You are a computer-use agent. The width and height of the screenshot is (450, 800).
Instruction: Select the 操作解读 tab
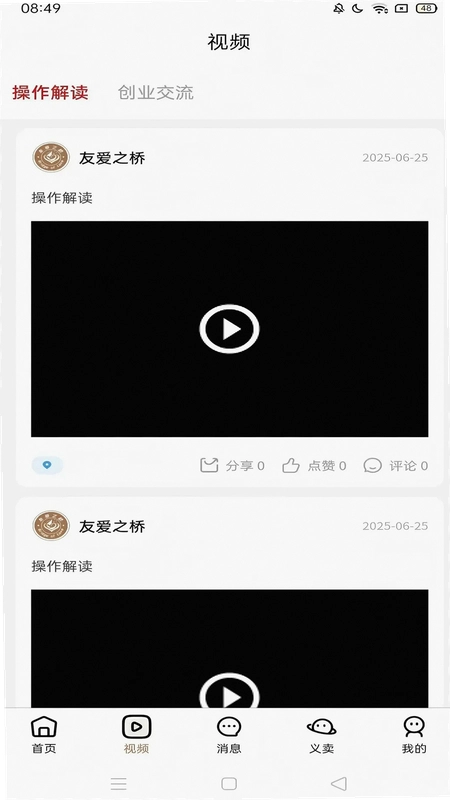[51, 92]
